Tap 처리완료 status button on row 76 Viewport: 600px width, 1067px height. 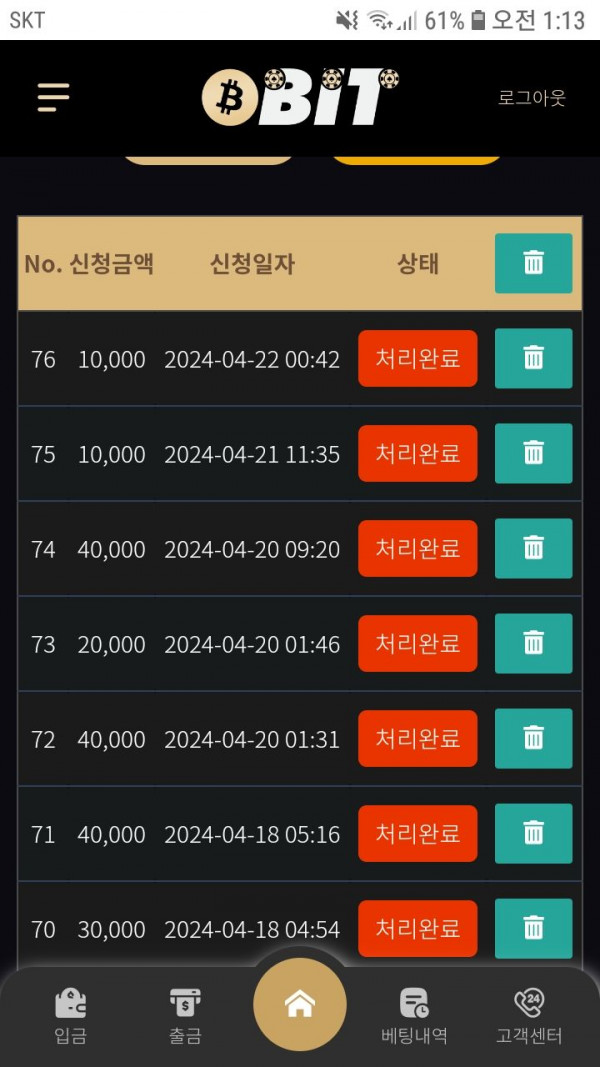(417, 358)
